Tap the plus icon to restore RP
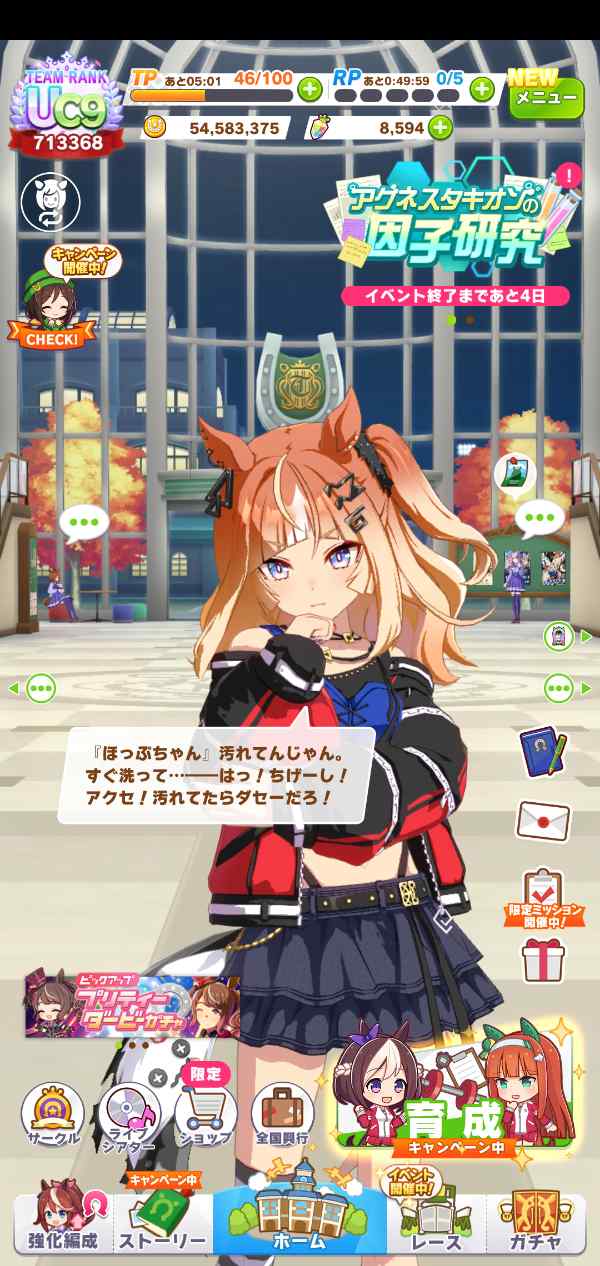The image size is (600, 1266). 482,89
